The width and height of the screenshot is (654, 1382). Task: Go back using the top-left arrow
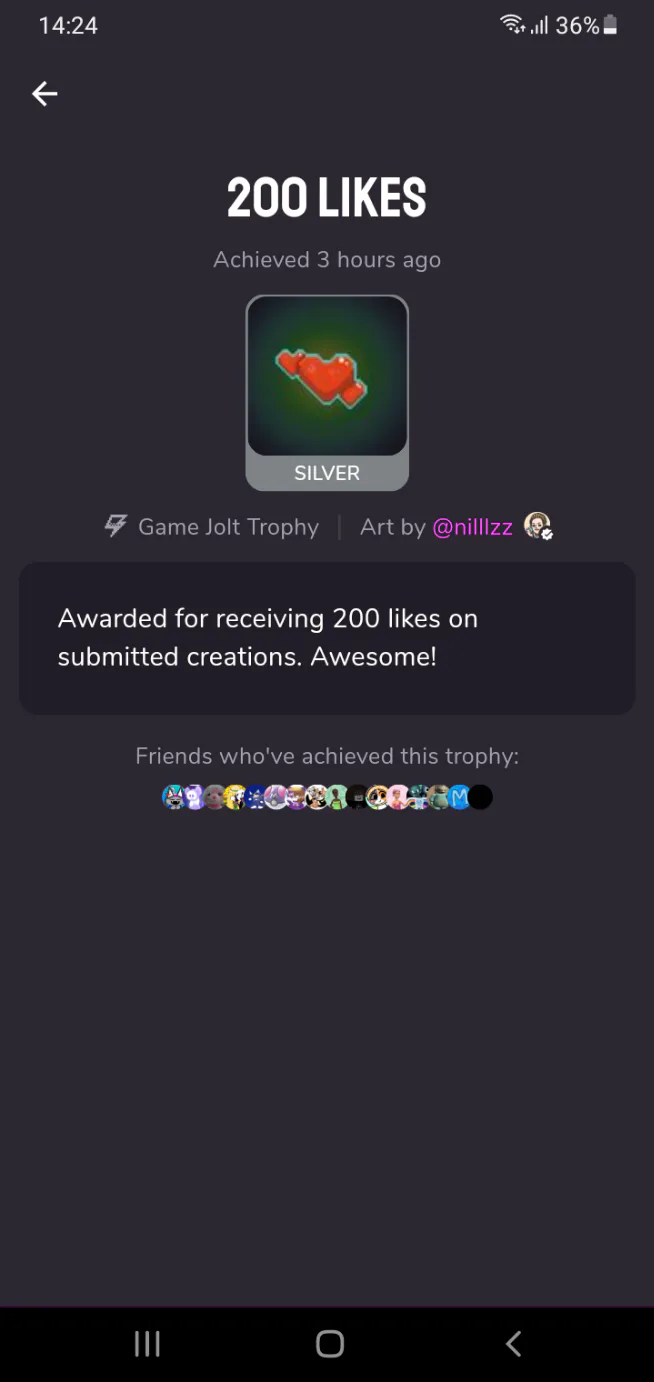tap(45, 94)
